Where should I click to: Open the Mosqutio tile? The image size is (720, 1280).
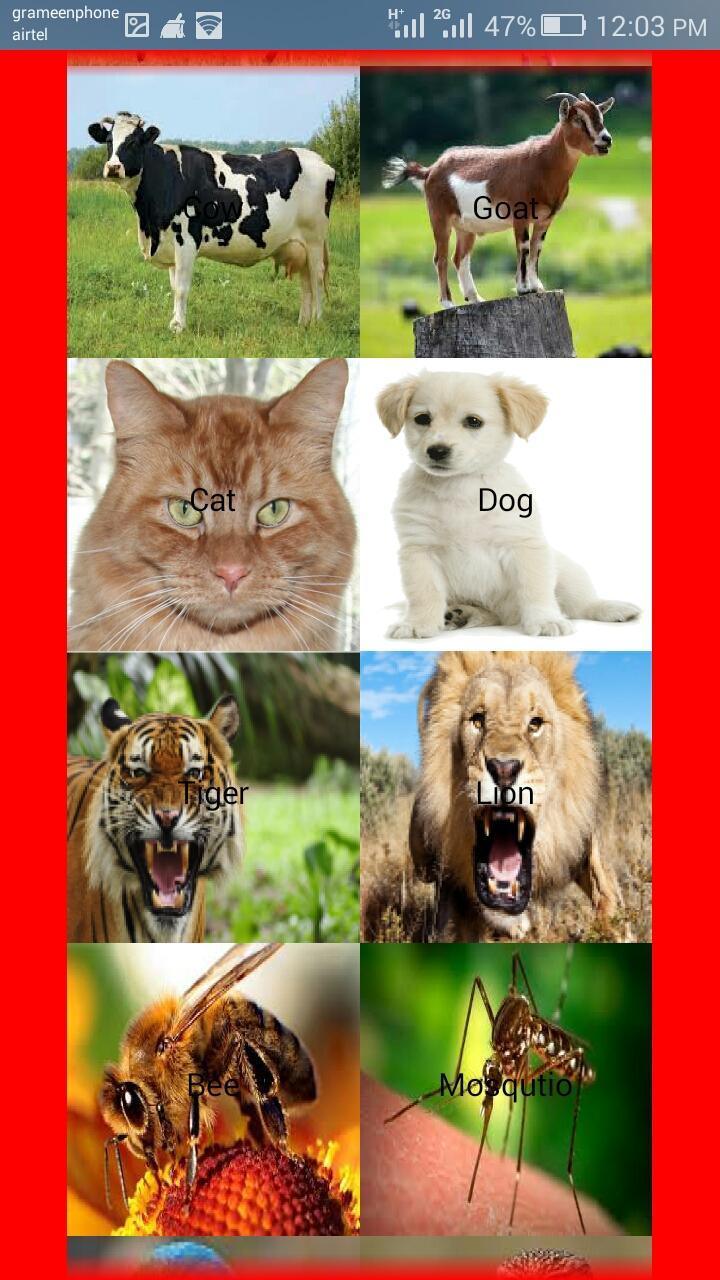tap(506, 1089)
